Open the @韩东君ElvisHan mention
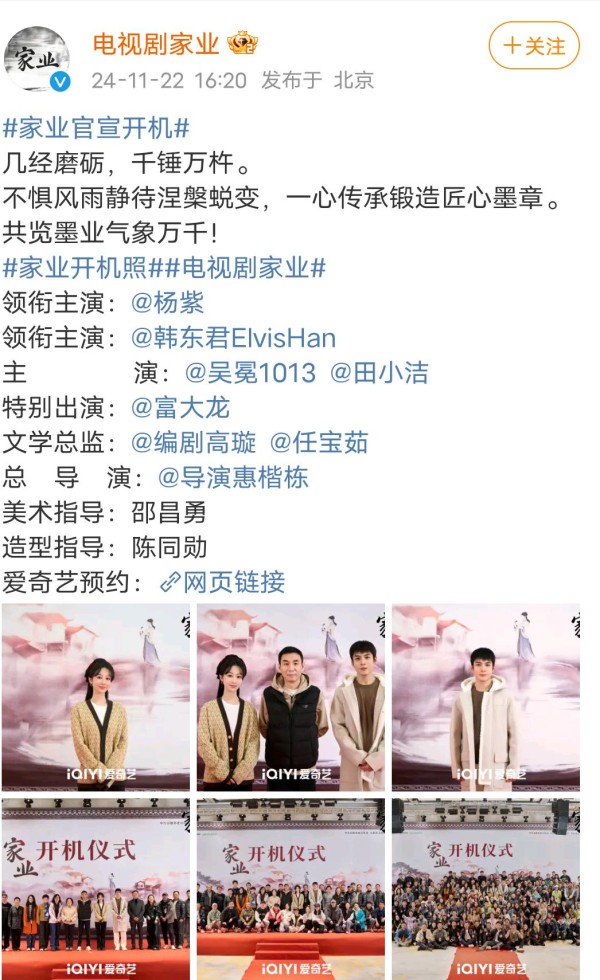This screenshot has height=980, width=600. (233, 338)
